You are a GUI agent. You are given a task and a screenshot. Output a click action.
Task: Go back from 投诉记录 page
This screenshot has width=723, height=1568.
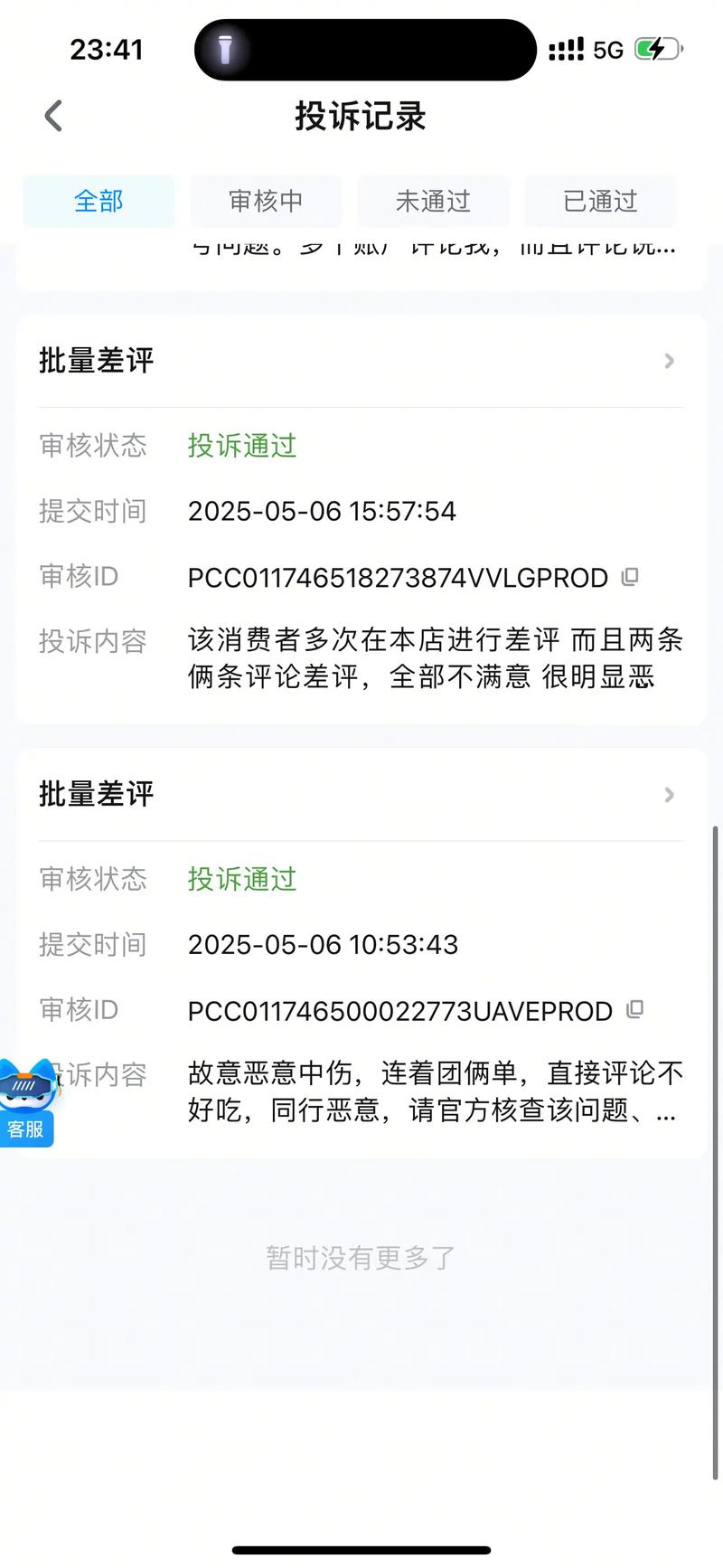[x=54, y=116]
